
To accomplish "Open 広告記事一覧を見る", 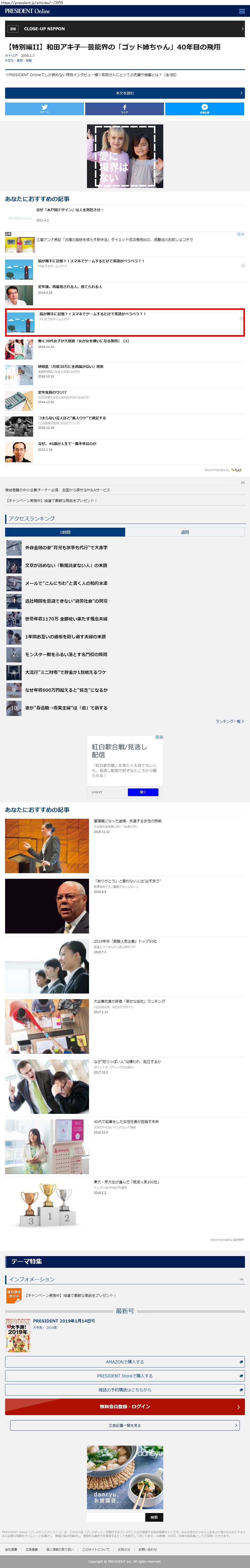I will tap(125, 1425).
